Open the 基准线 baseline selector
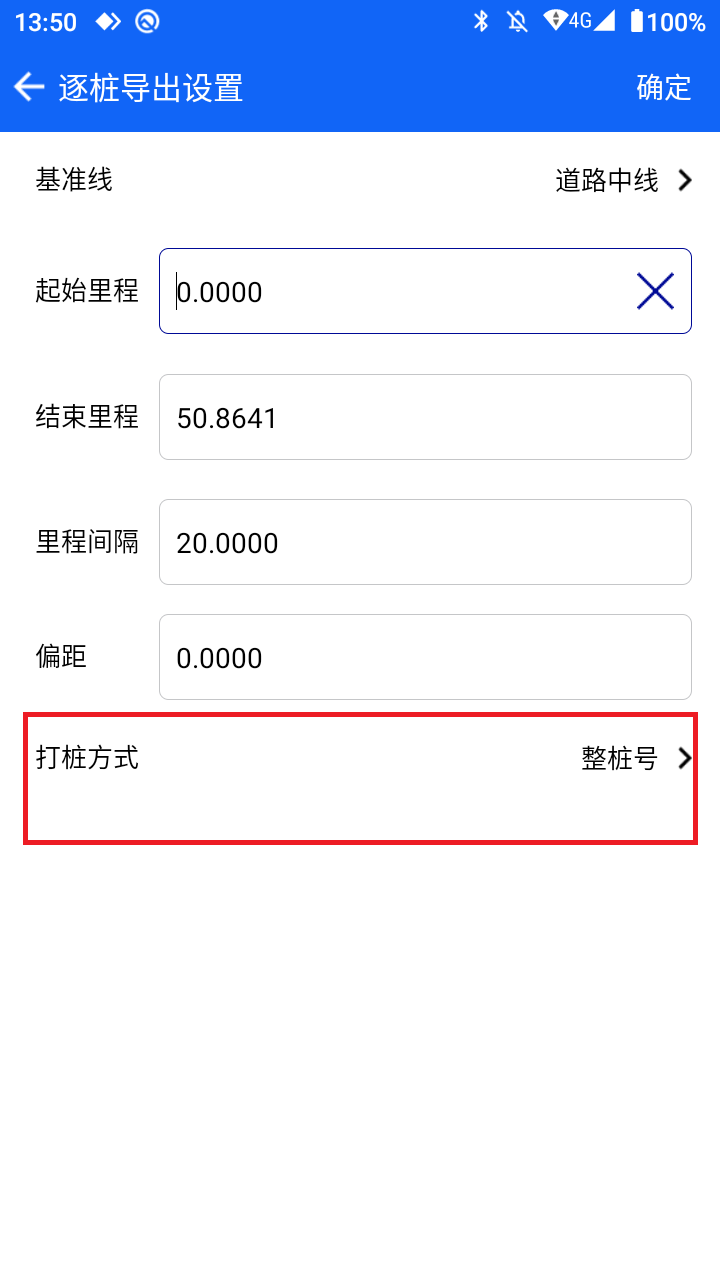Viewport: 720px width, 1280px height. click(360, 180)
